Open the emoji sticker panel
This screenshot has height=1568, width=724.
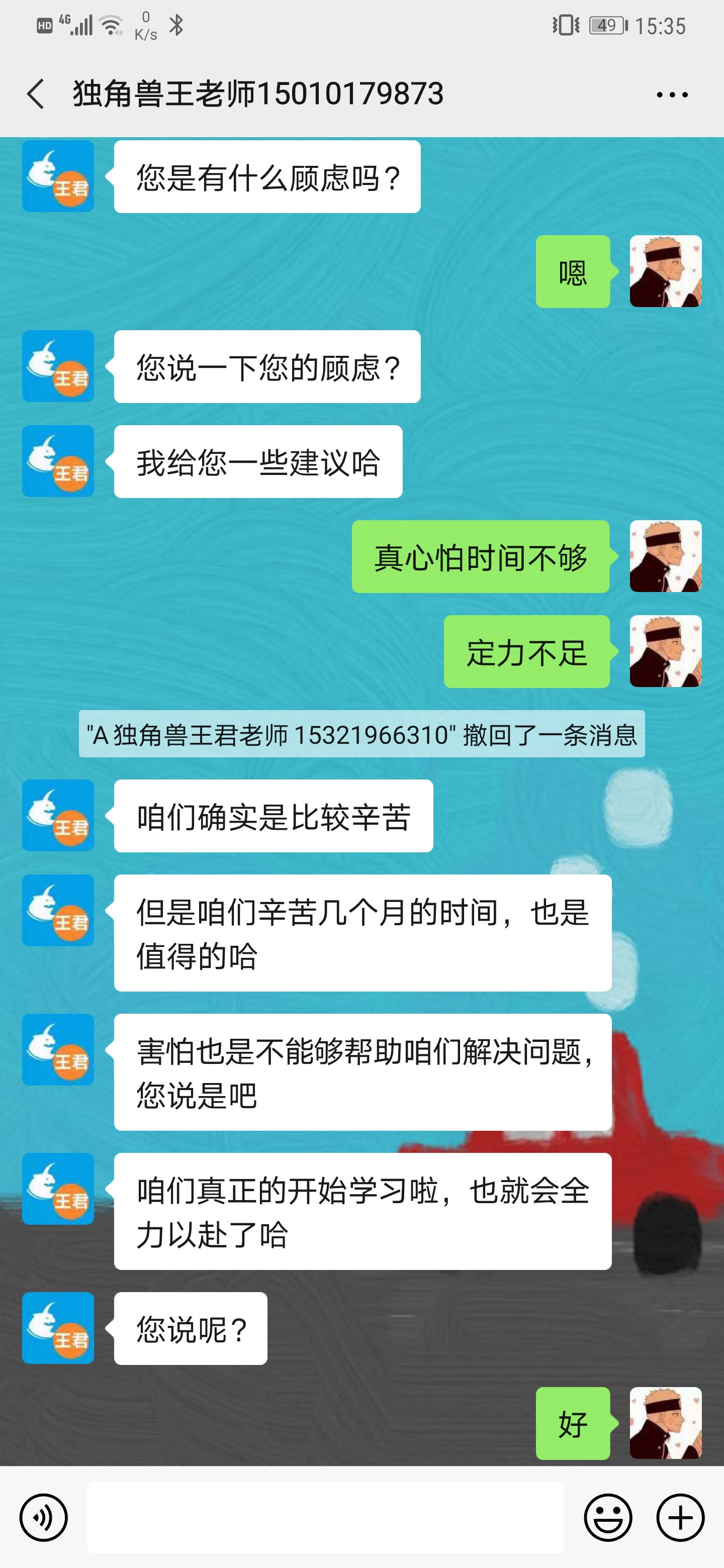[x=608, y=1517]
